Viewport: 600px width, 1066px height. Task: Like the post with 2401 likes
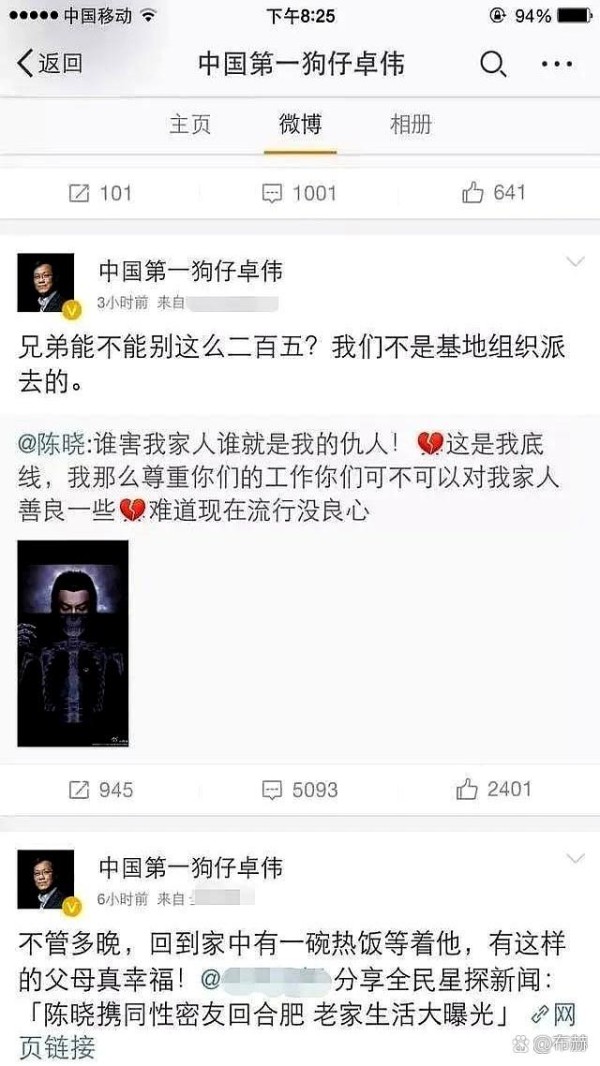[x=494, y=789]
